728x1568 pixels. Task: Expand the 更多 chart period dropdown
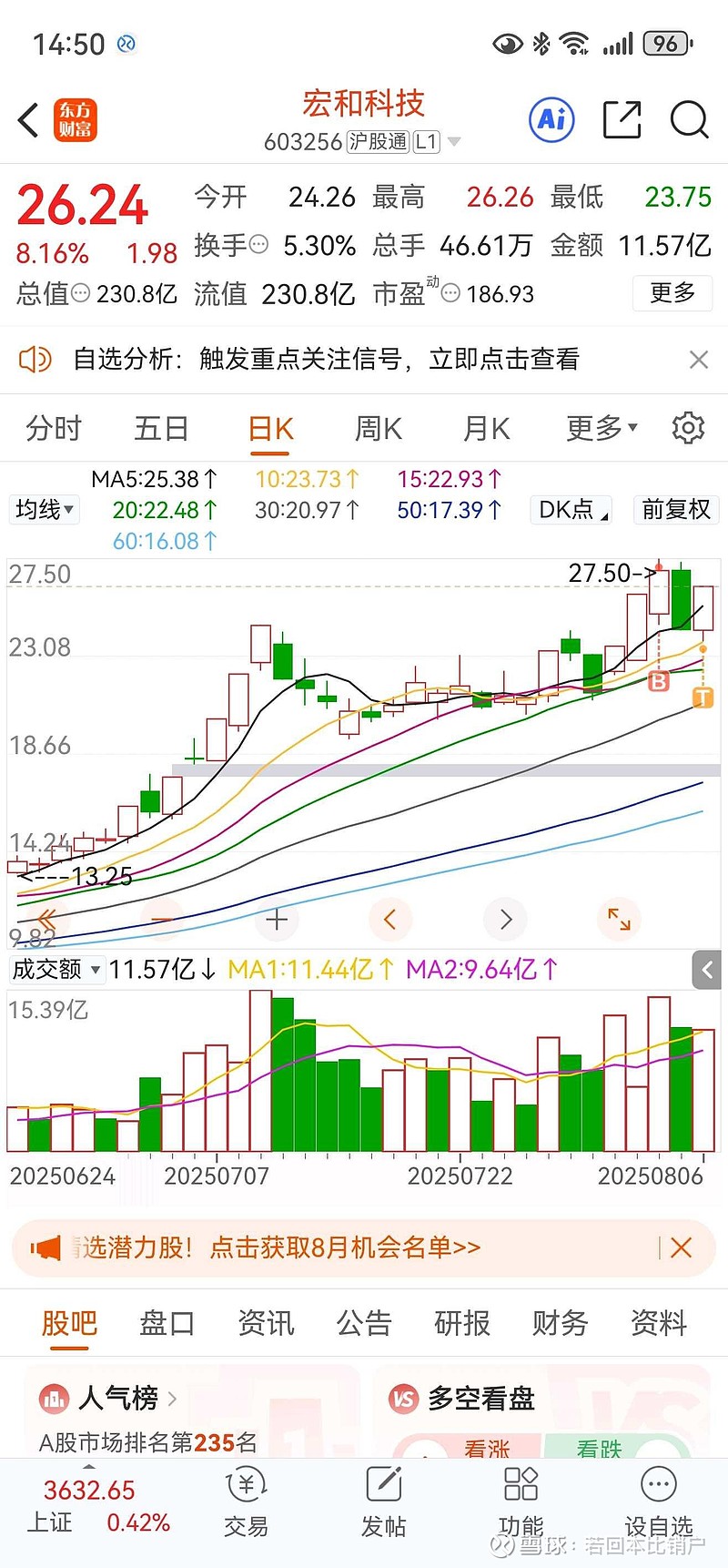point(602,428)
